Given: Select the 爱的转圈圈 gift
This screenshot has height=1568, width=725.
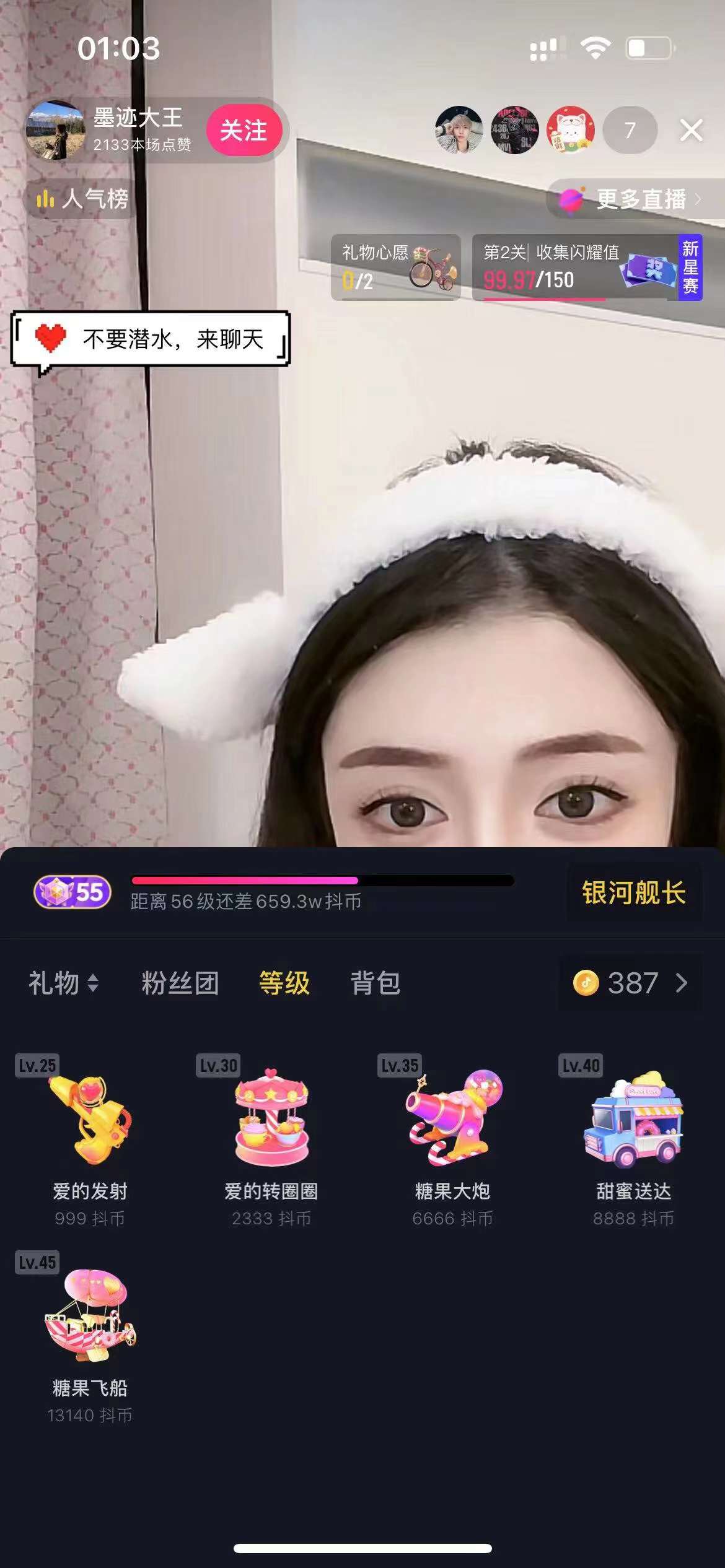Looking at the screenshot, I should pos(271,1139).
